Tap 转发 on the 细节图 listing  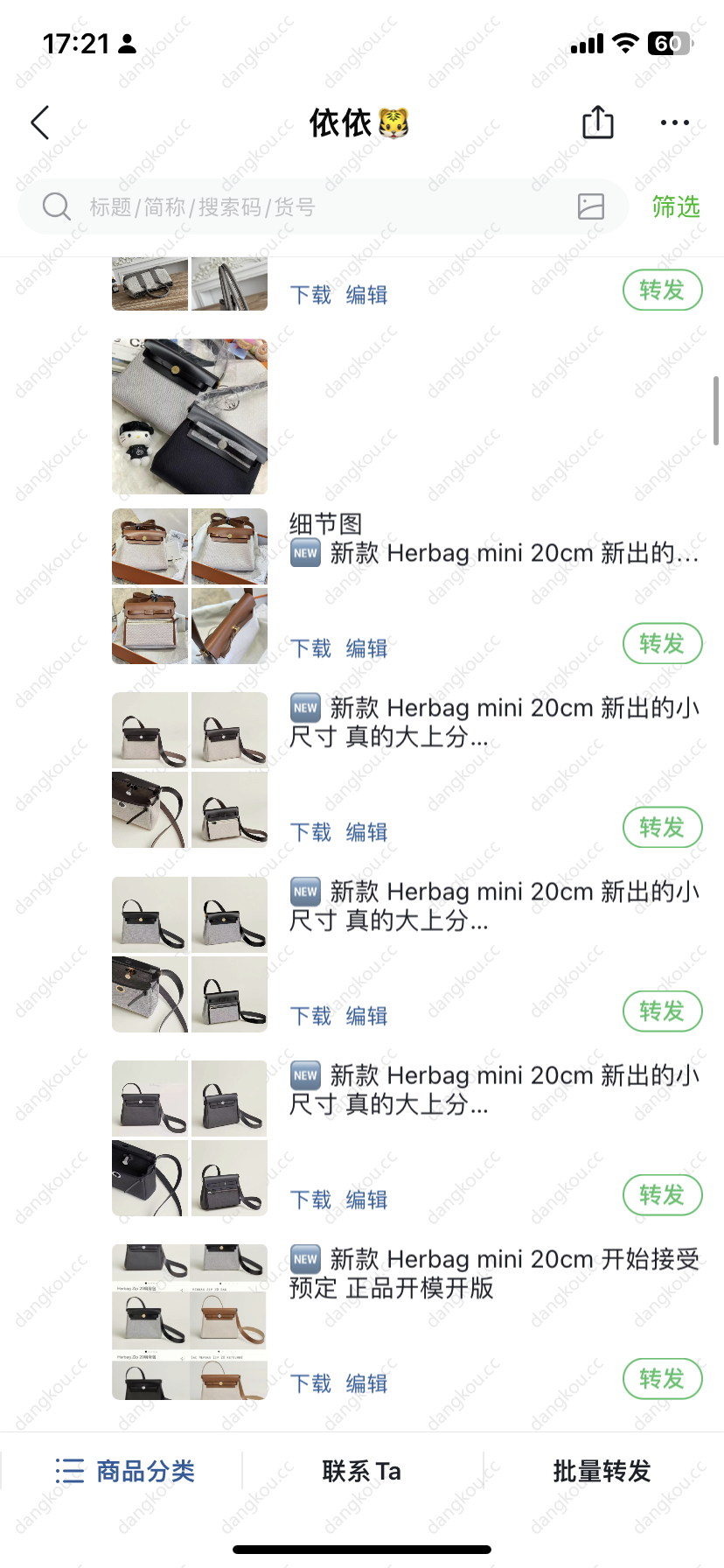[662, 644]
